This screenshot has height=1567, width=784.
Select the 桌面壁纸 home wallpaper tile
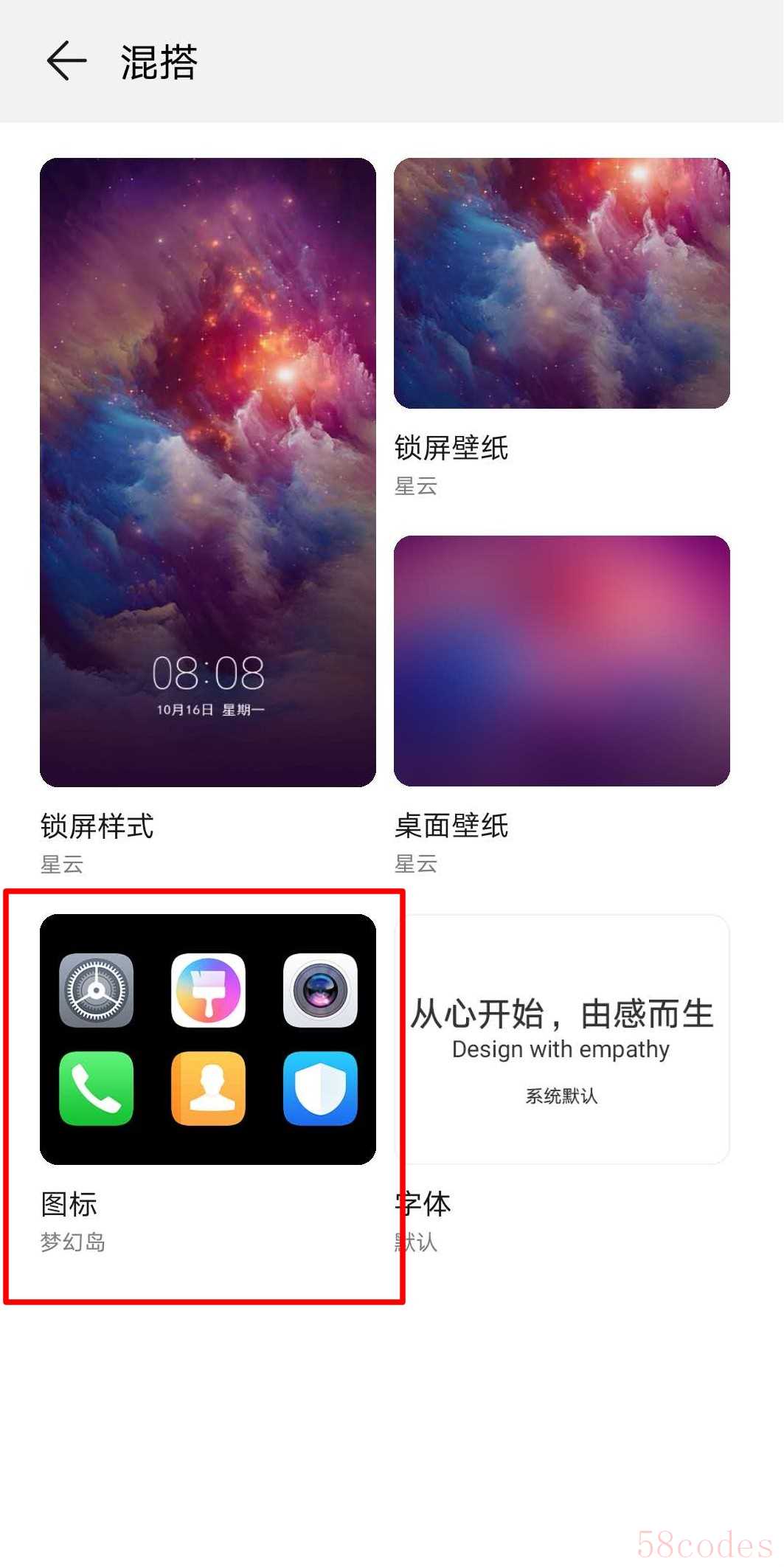(562, 661)
